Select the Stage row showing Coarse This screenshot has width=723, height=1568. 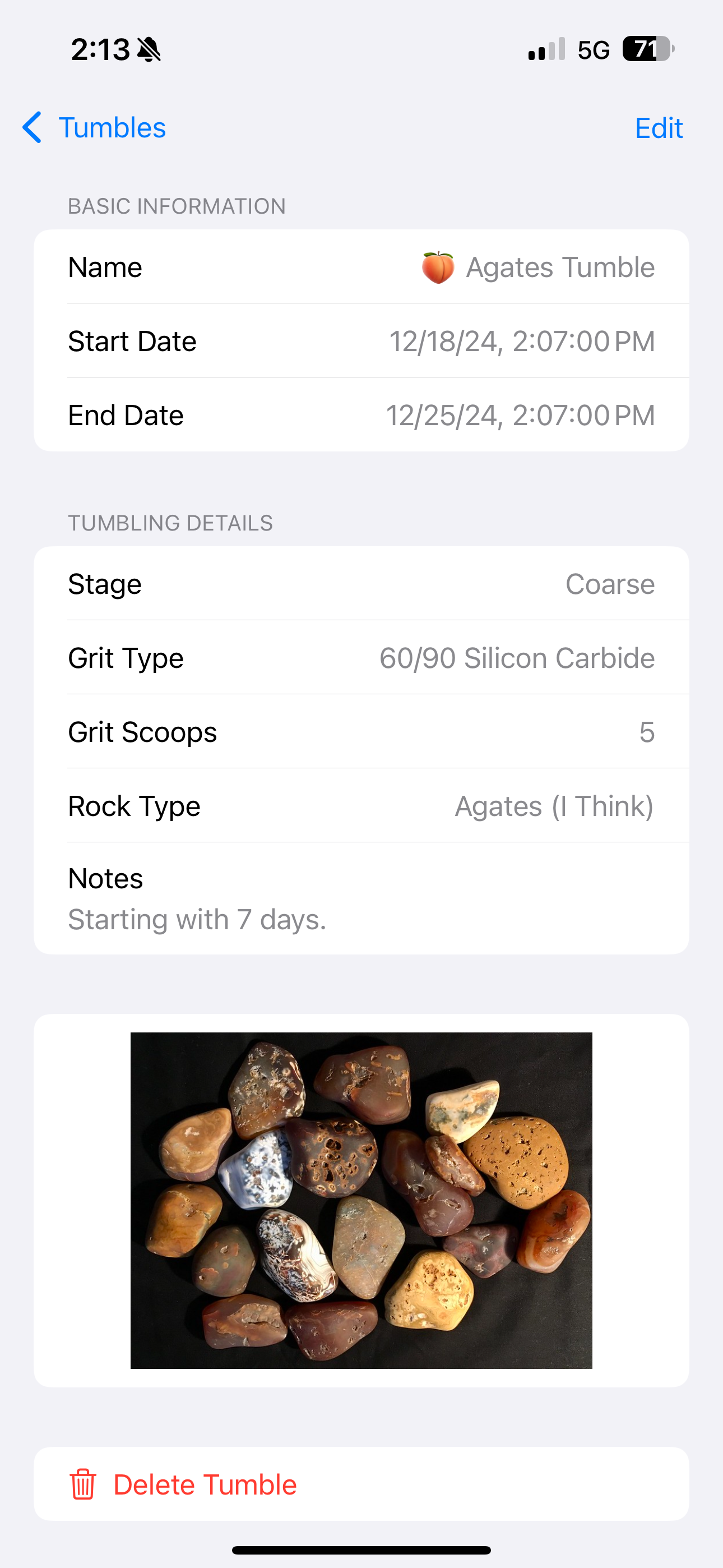click(361, 583)
